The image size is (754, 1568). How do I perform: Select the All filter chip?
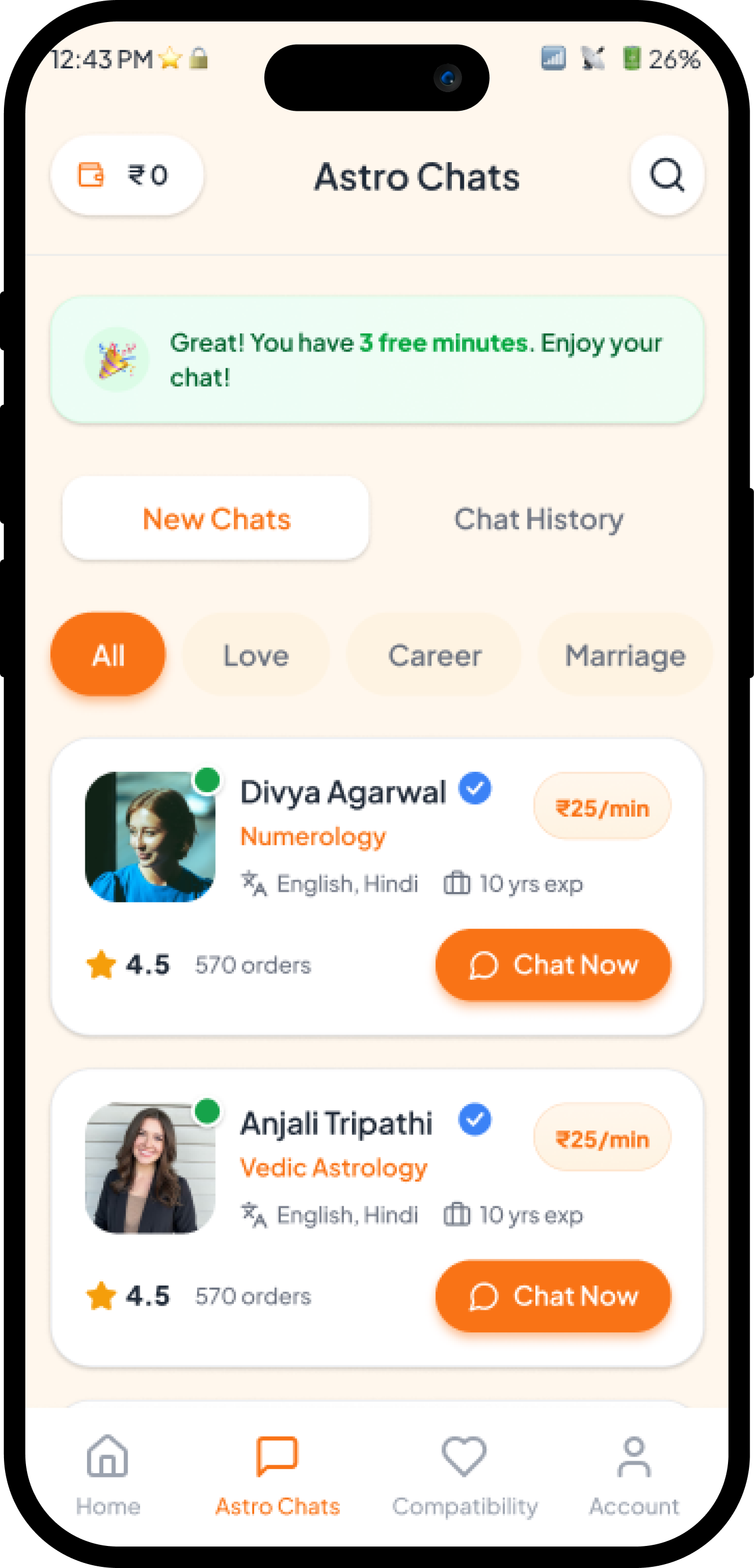point(108,655)
